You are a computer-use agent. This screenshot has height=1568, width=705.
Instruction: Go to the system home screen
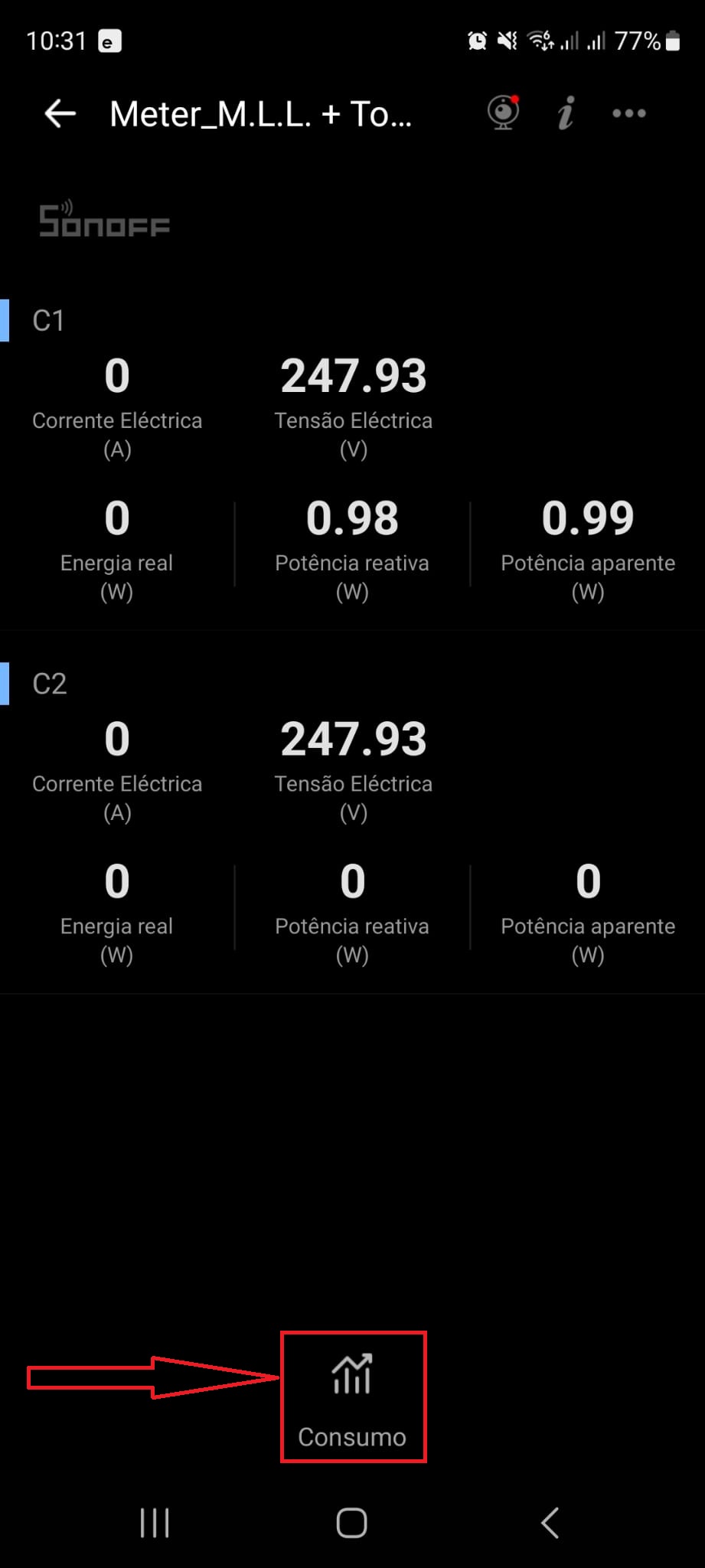pyautogui.click(x=352, y=1523)
